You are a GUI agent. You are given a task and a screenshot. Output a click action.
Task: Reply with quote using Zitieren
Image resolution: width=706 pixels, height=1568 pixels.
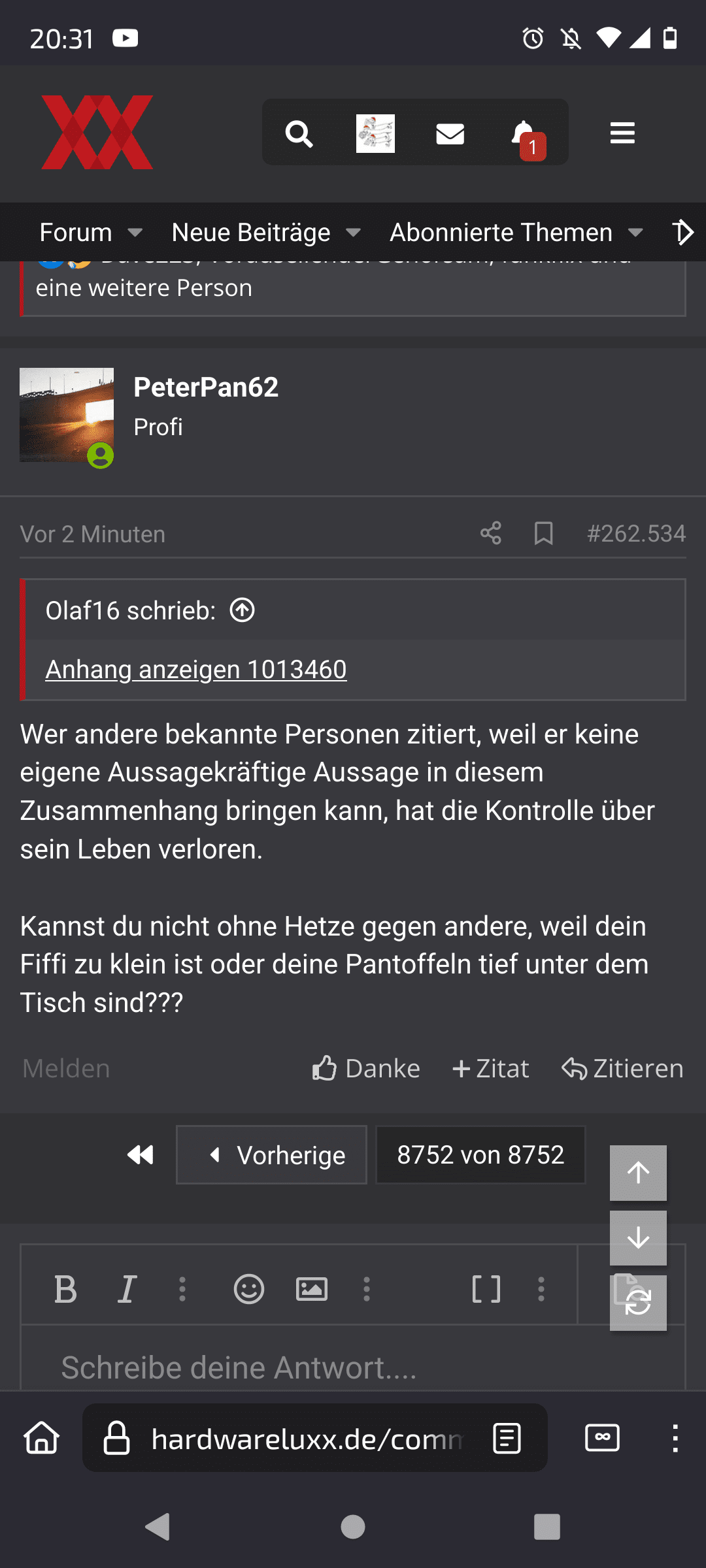coord(622,1069)
